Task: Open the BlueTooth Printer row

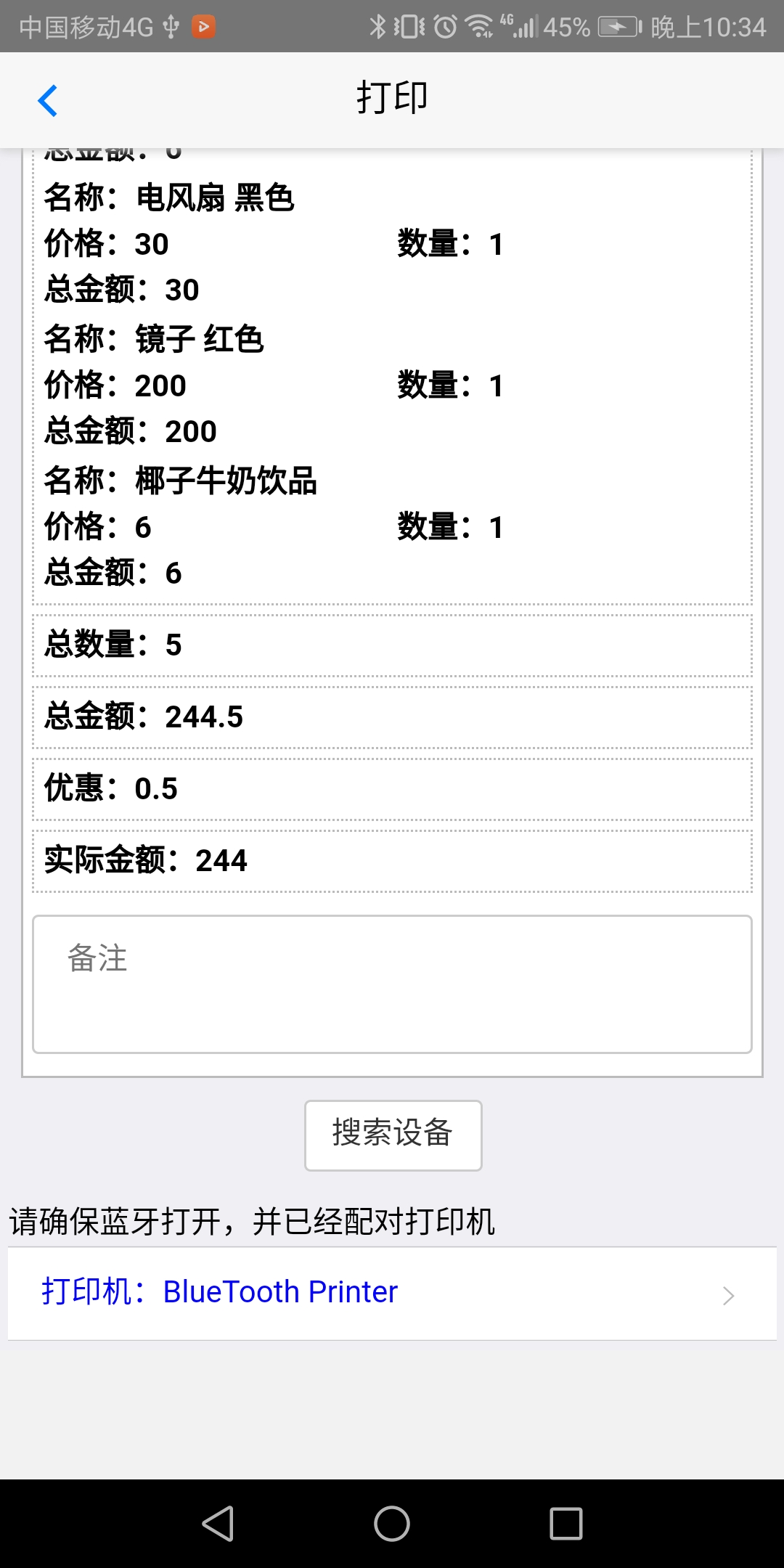Action: (x=392, y=1293)
